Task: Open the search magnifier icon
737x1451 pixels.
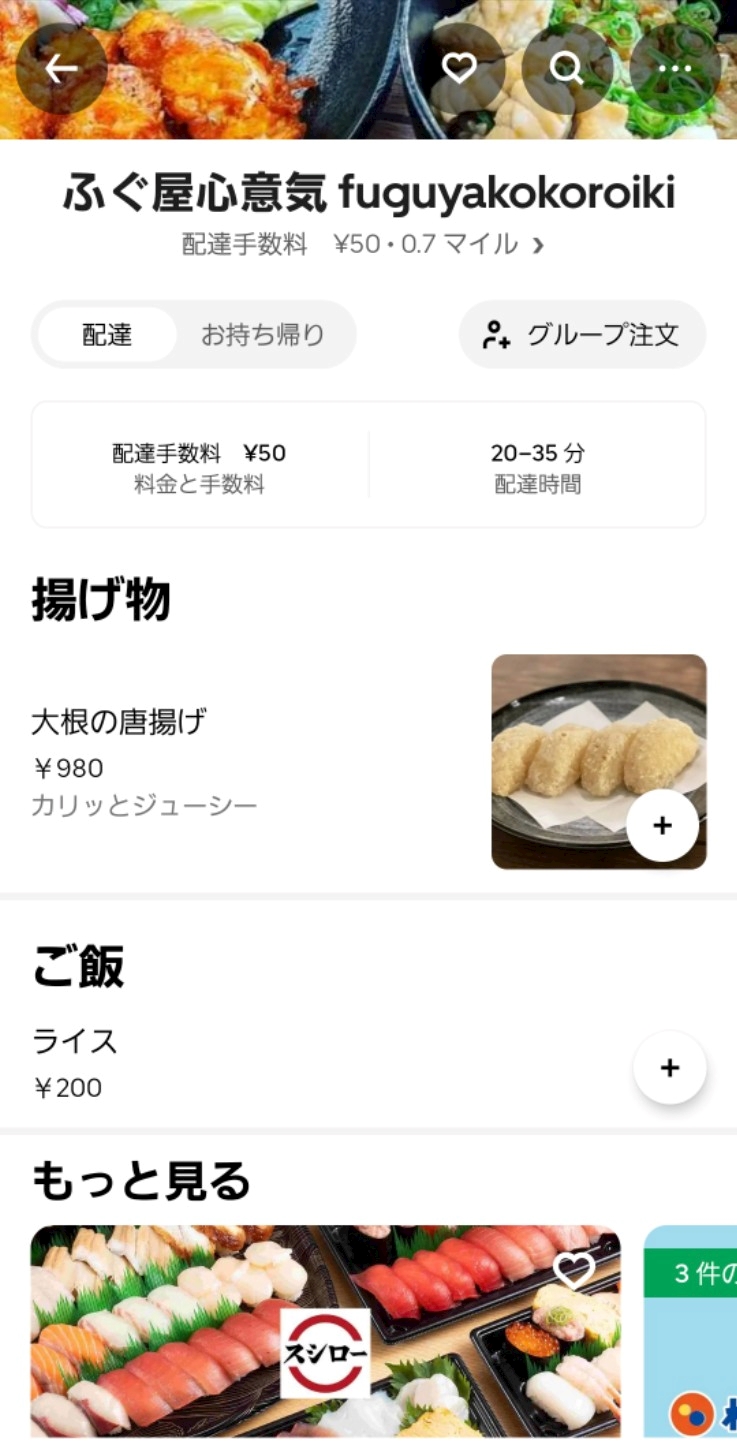Action: [x=567, y=68]
